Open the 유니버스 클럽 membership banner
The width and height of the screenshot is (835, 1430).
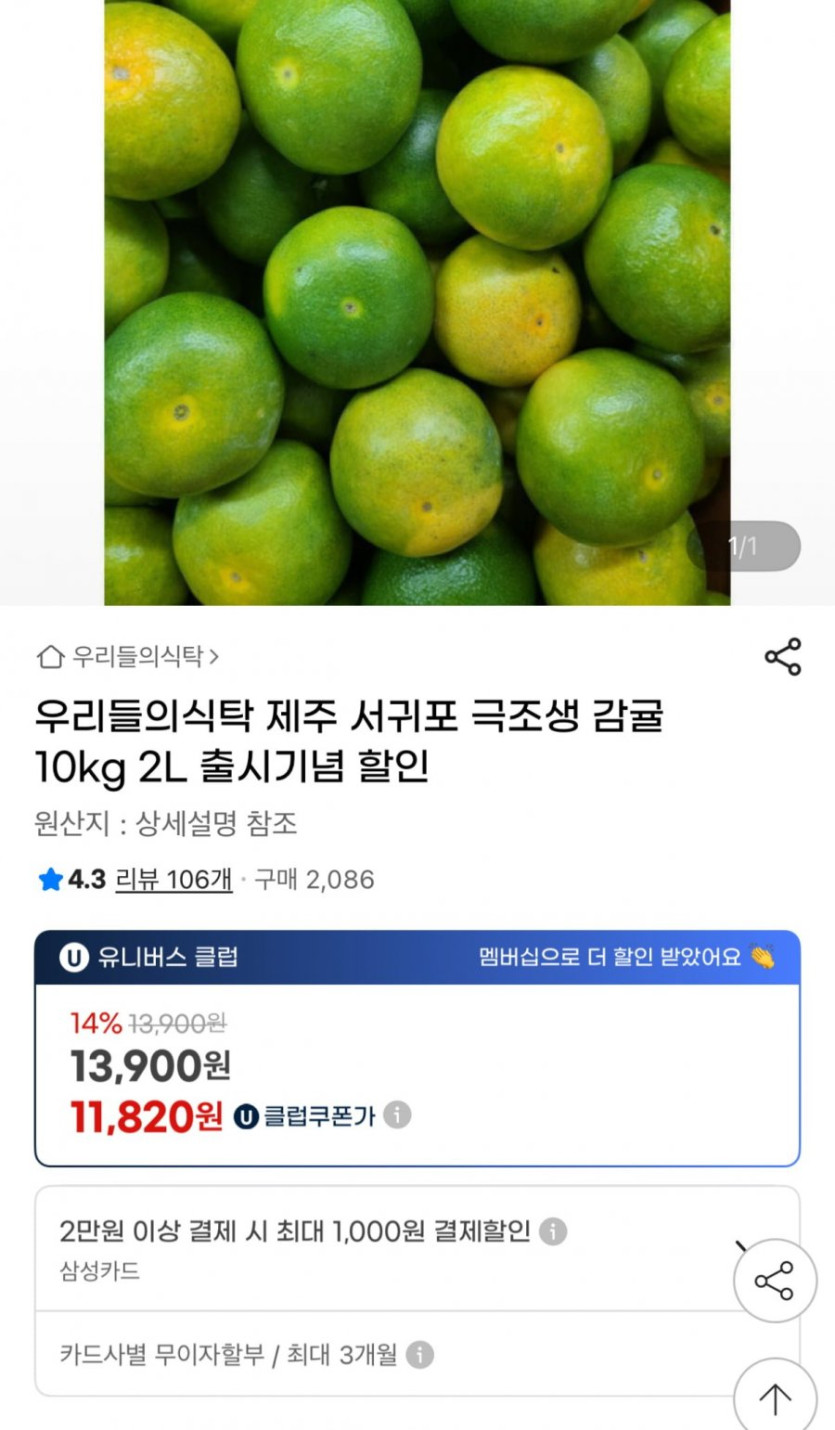[x=417, y=957]
